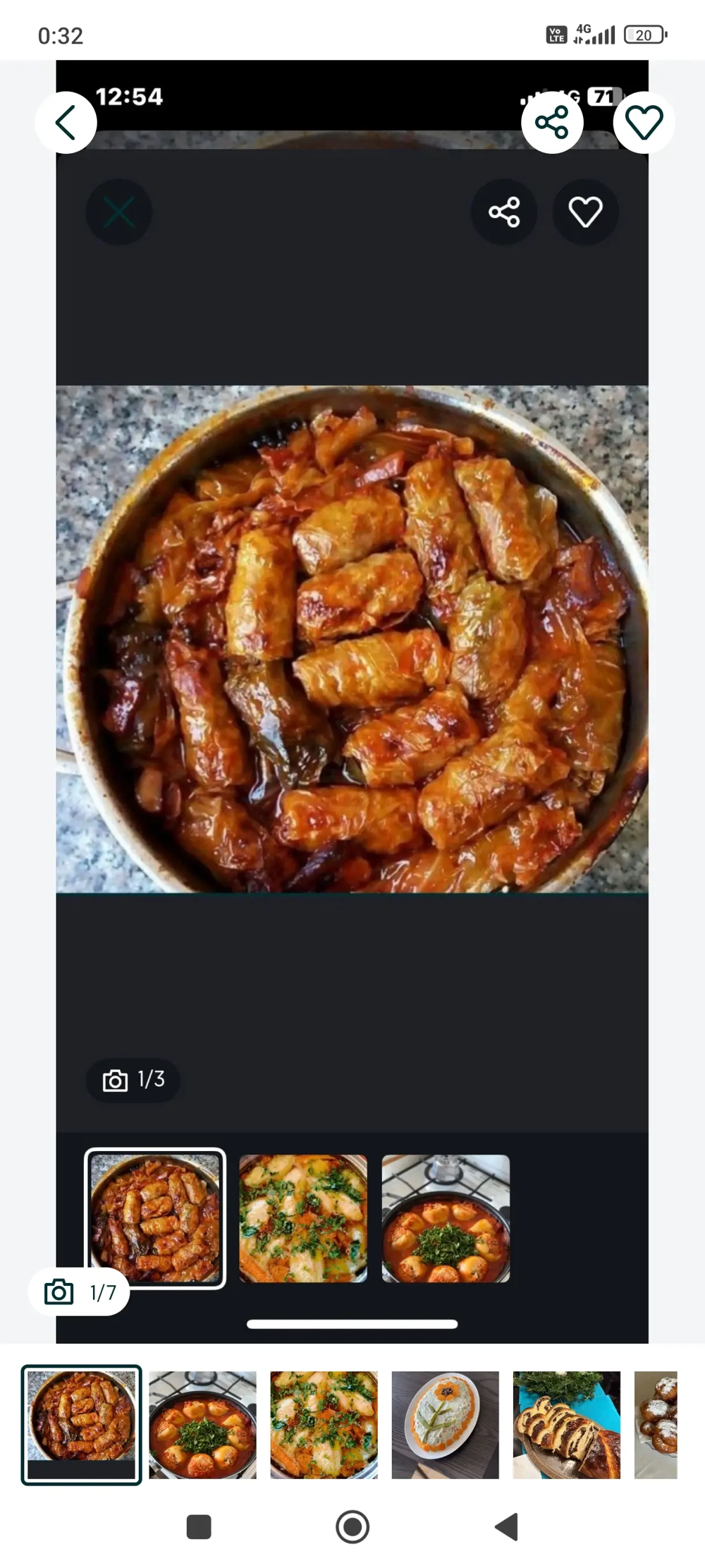Viewport: 705px width, 1568px height.
Task: Tap the heart icon in the top bar
Action: (644, 121)
